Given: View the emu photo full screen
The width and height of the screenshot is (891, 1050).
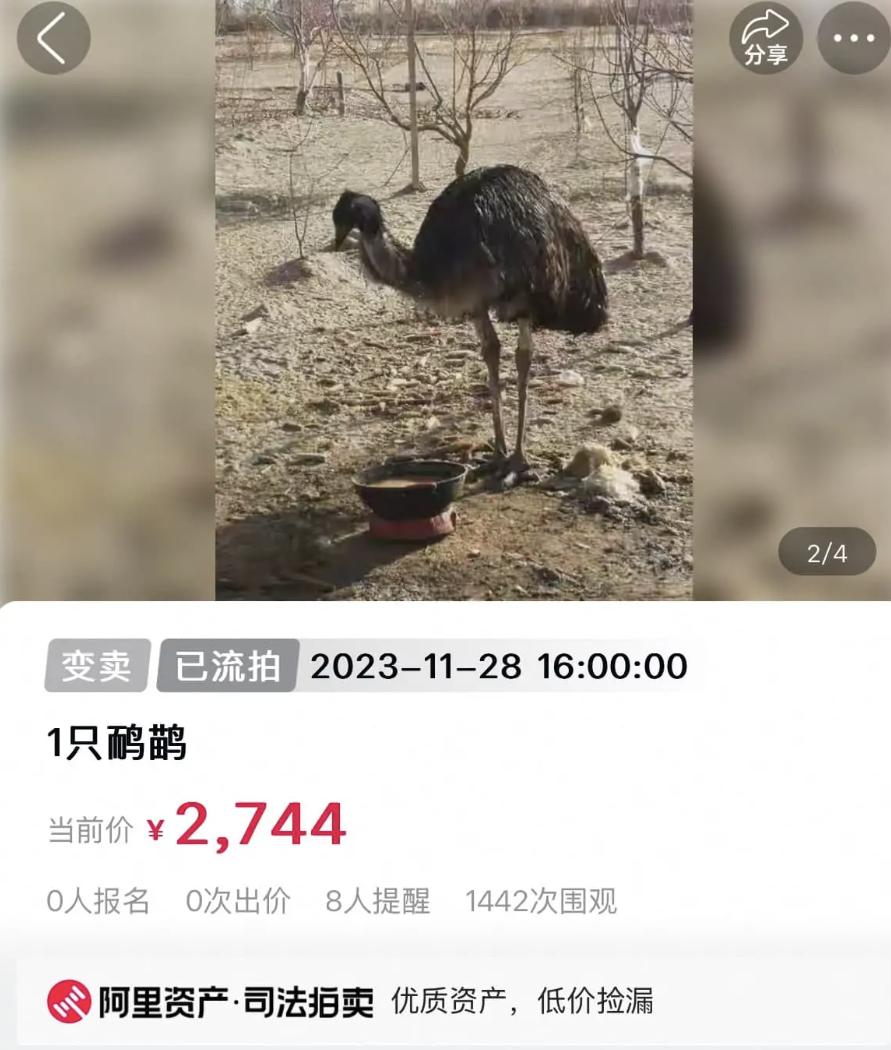Looking at the screenshot, I should [453, 300].
